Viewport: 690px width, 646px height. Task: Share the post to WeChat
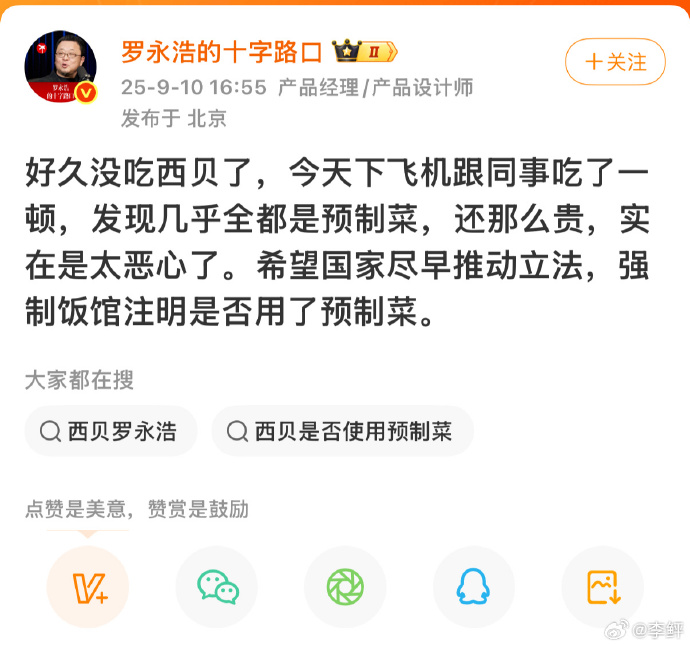point(217,587)
